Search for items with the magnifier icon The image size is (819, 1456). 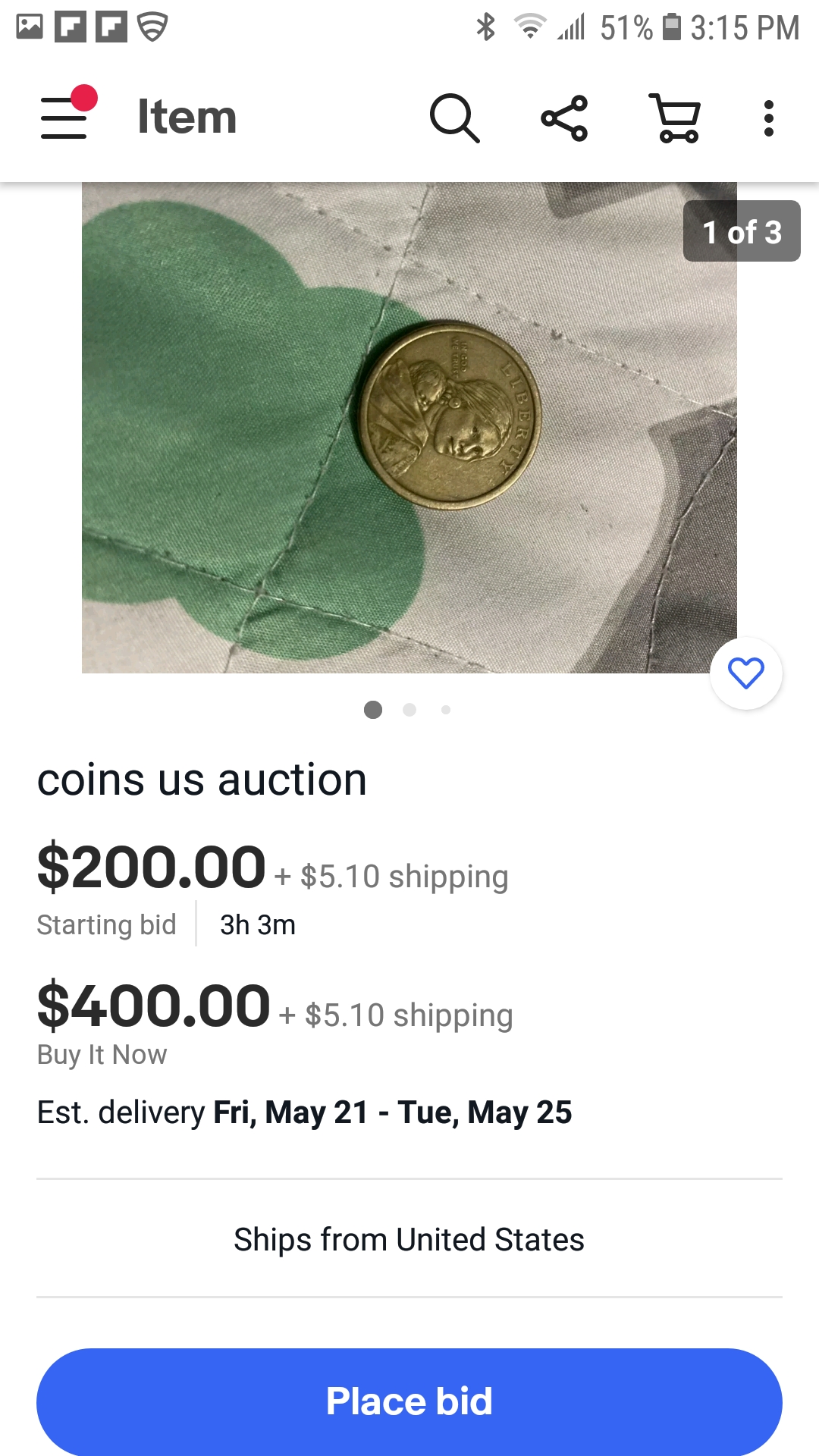click(x=454, y=118)
